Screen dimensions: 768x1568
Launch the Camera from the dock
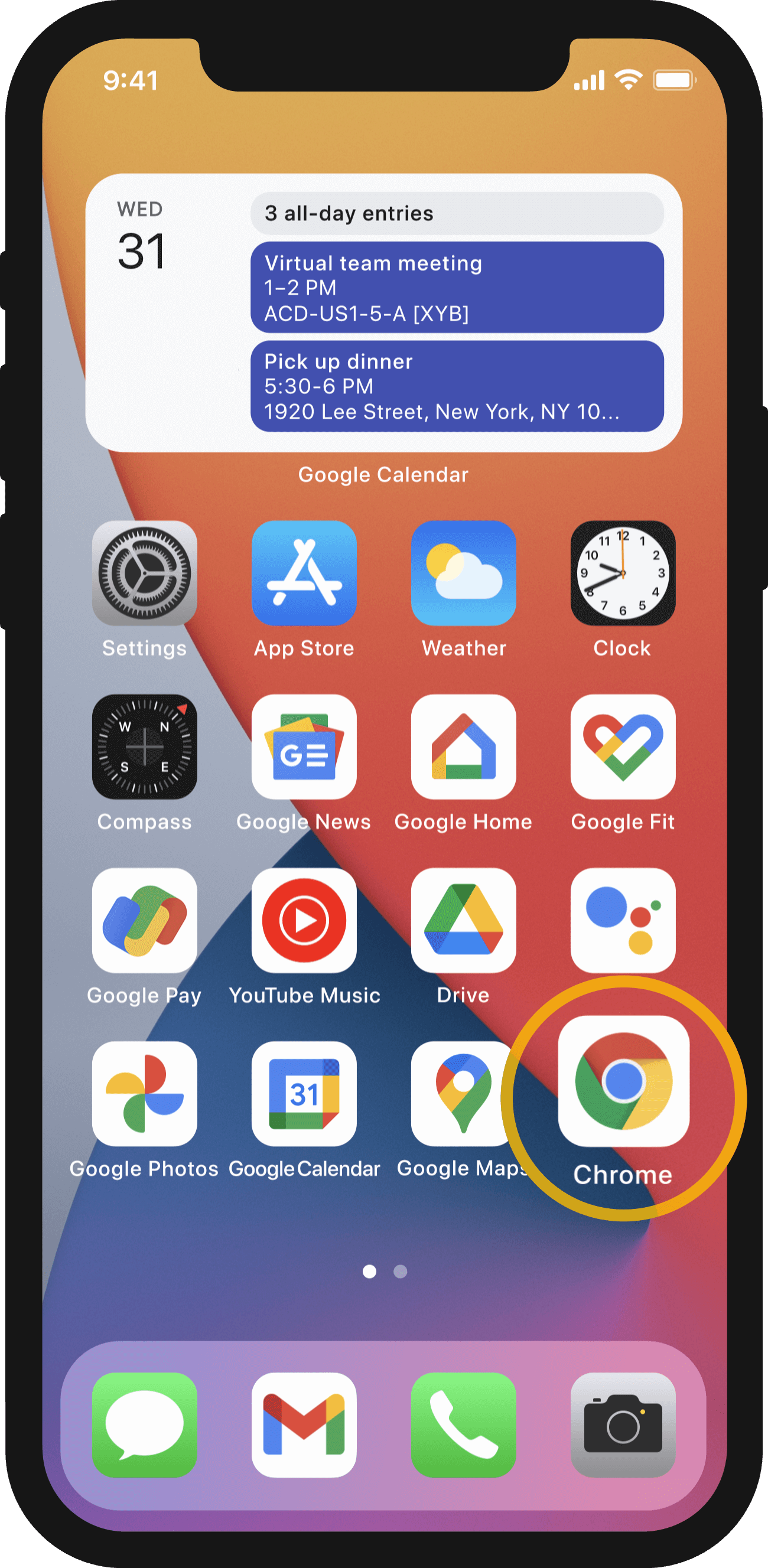[623, 1424]
